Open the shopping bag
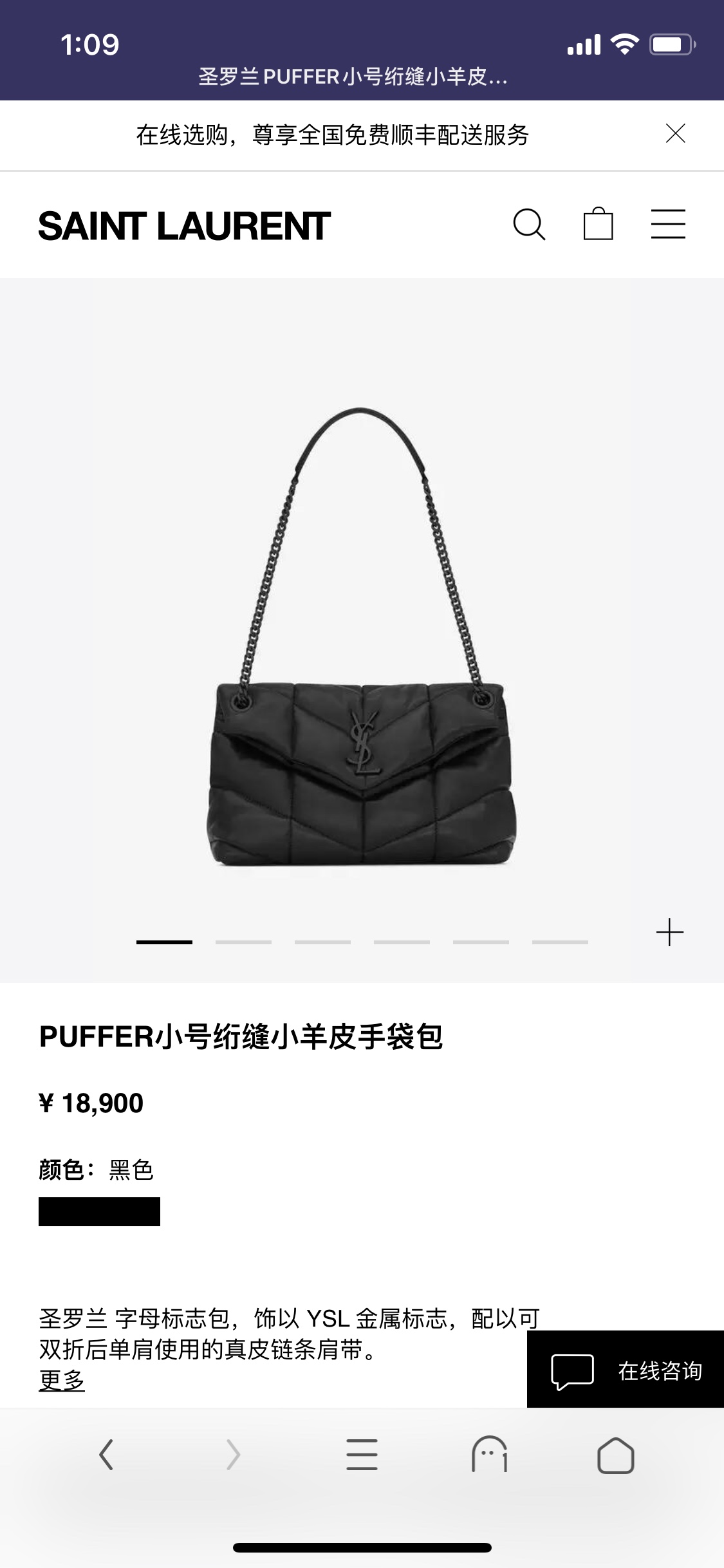The height and width of the screenshot is (1568, 724). pos(598,224)
